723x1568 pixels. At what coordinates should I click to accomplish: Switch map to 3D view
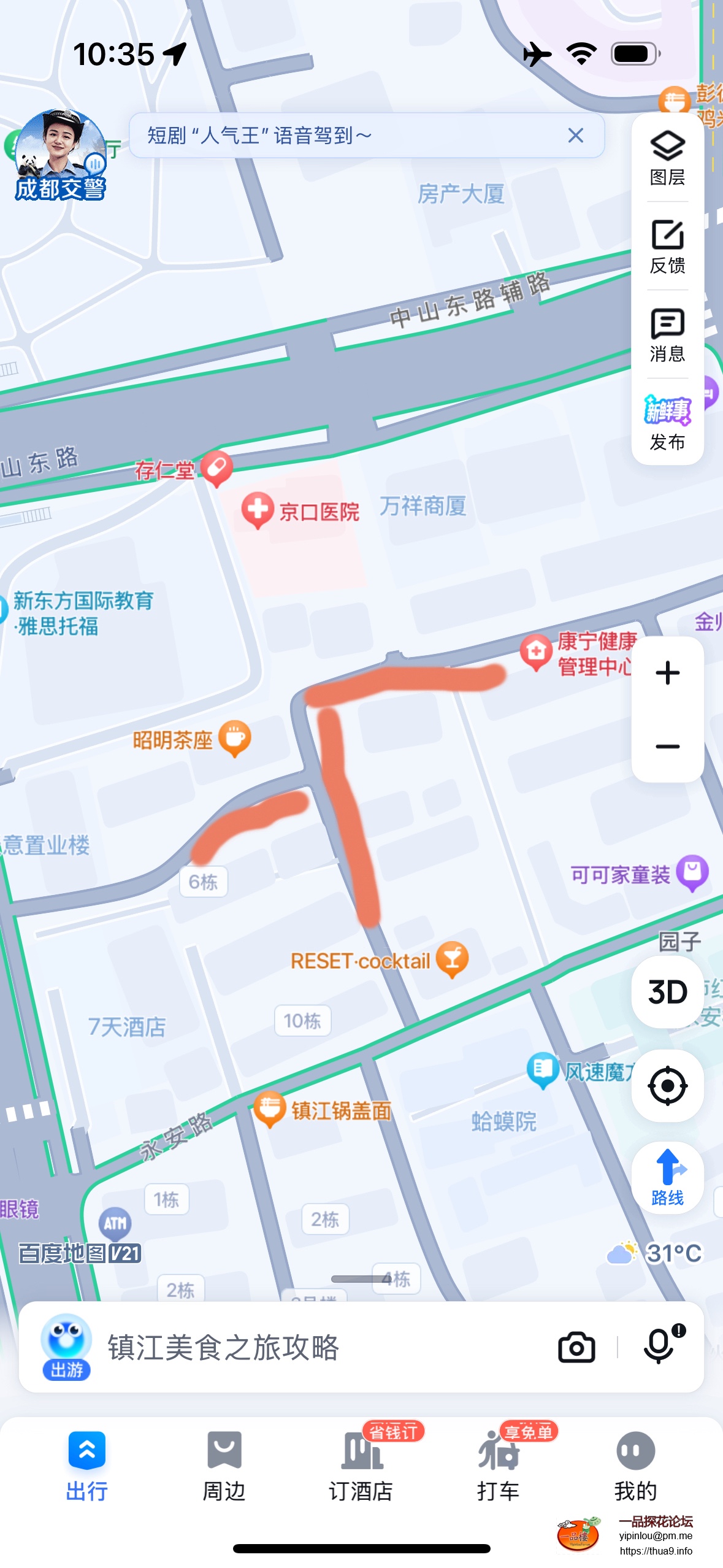667,992
